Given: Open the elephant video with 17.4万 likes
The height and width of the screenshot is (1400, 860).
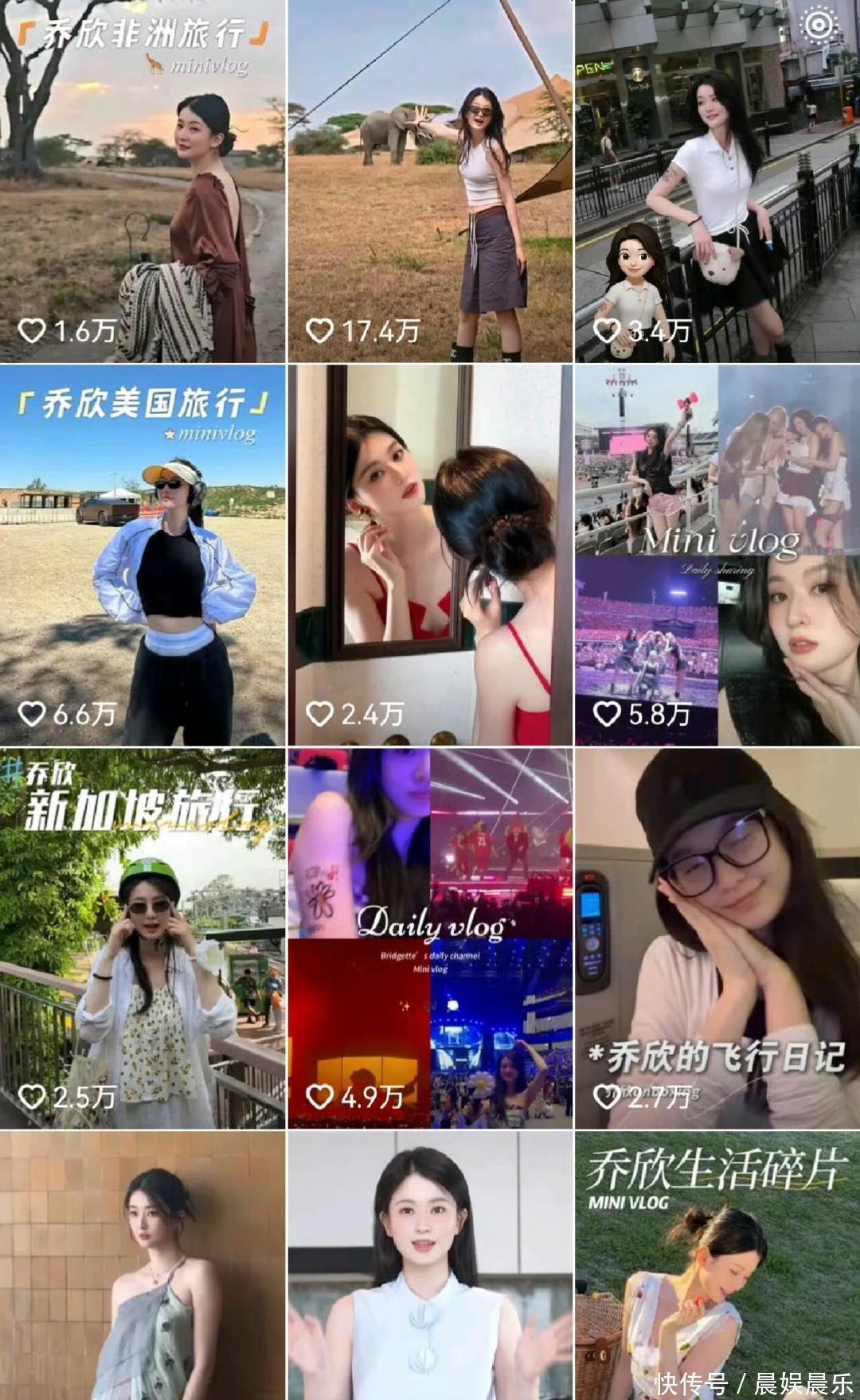Looking at the screenshot, I should point(430,181).
